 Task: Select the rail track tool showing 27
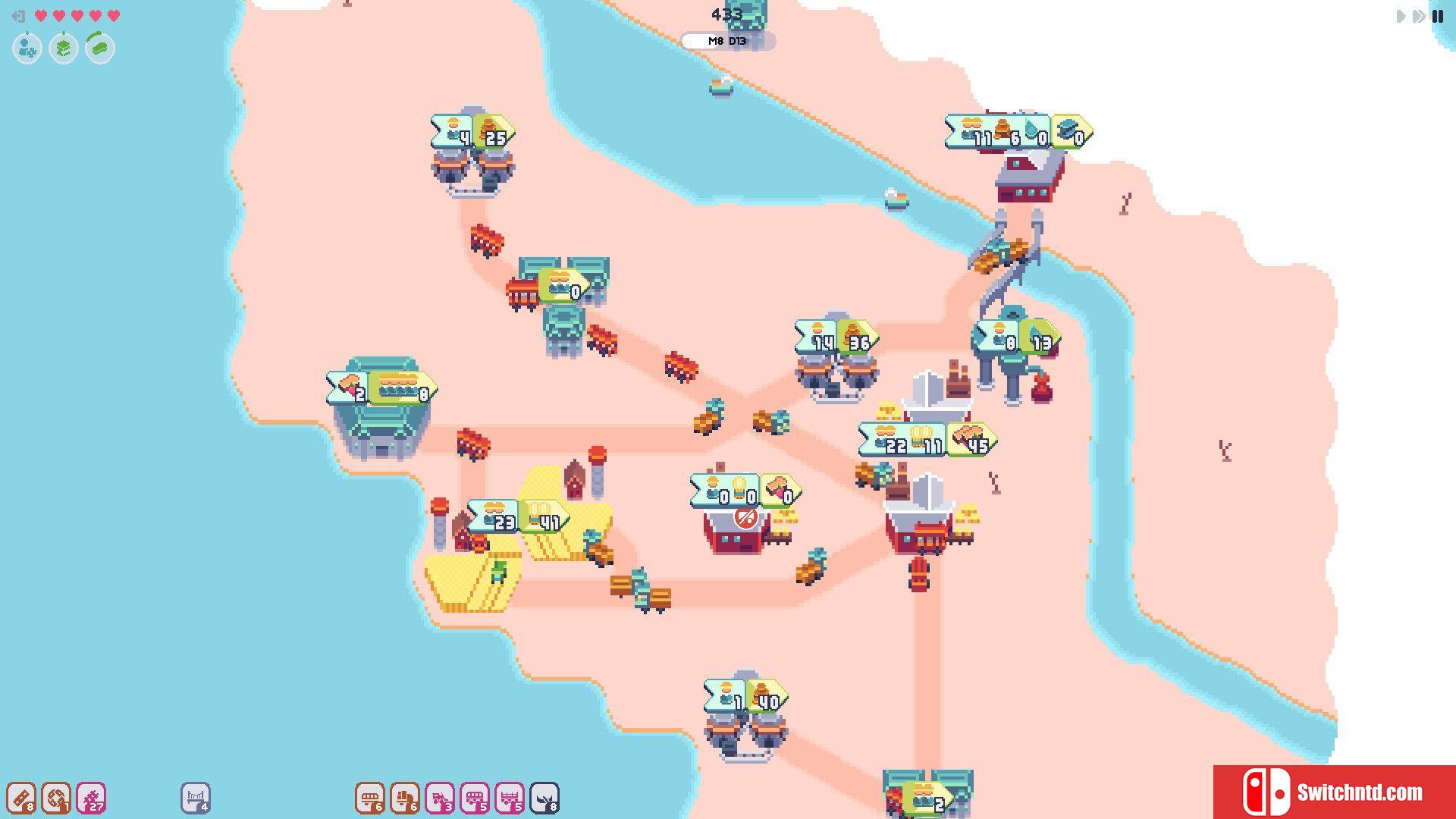(x=91, y=798)
